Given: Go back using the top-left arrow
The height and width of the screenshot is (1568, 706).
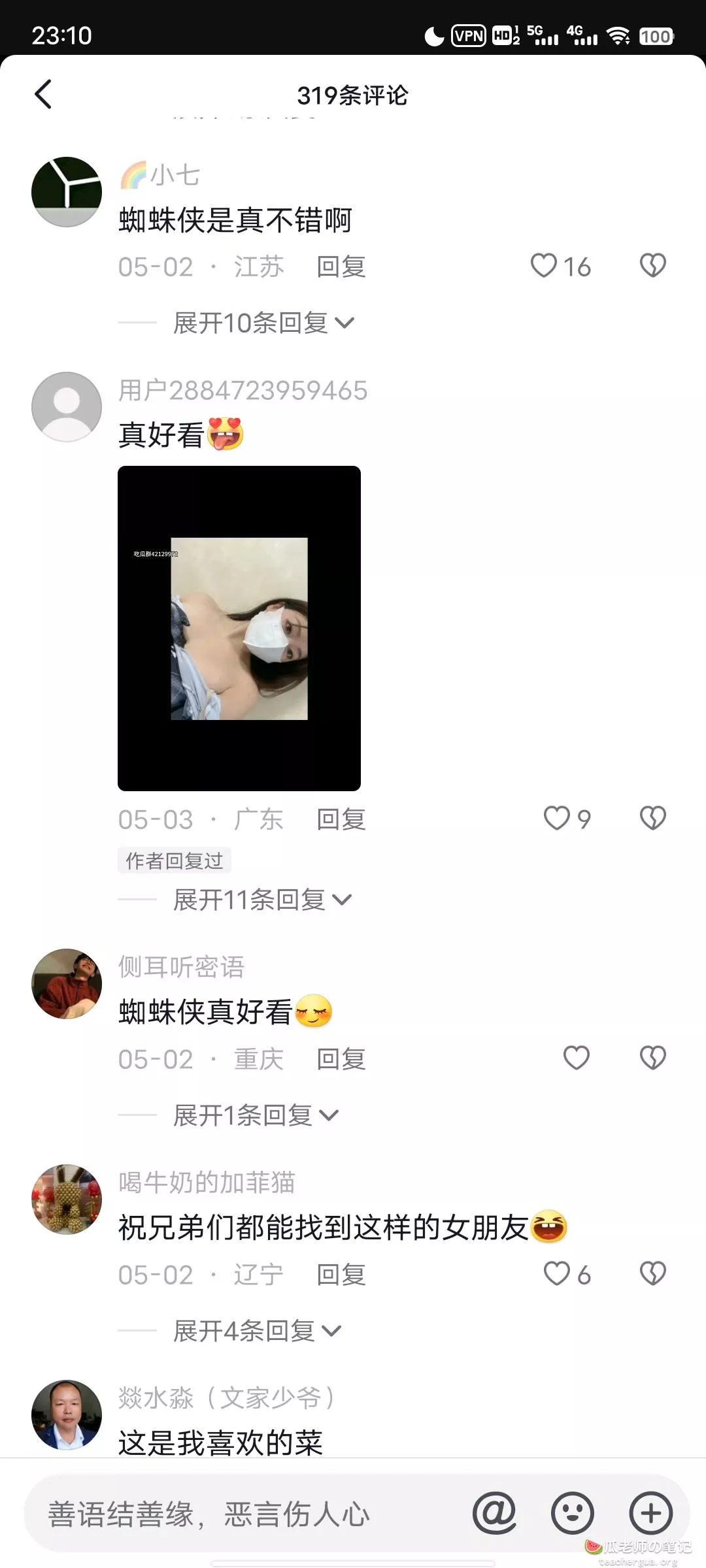Looking at the screenshot, I should click(x=43, y=94).
